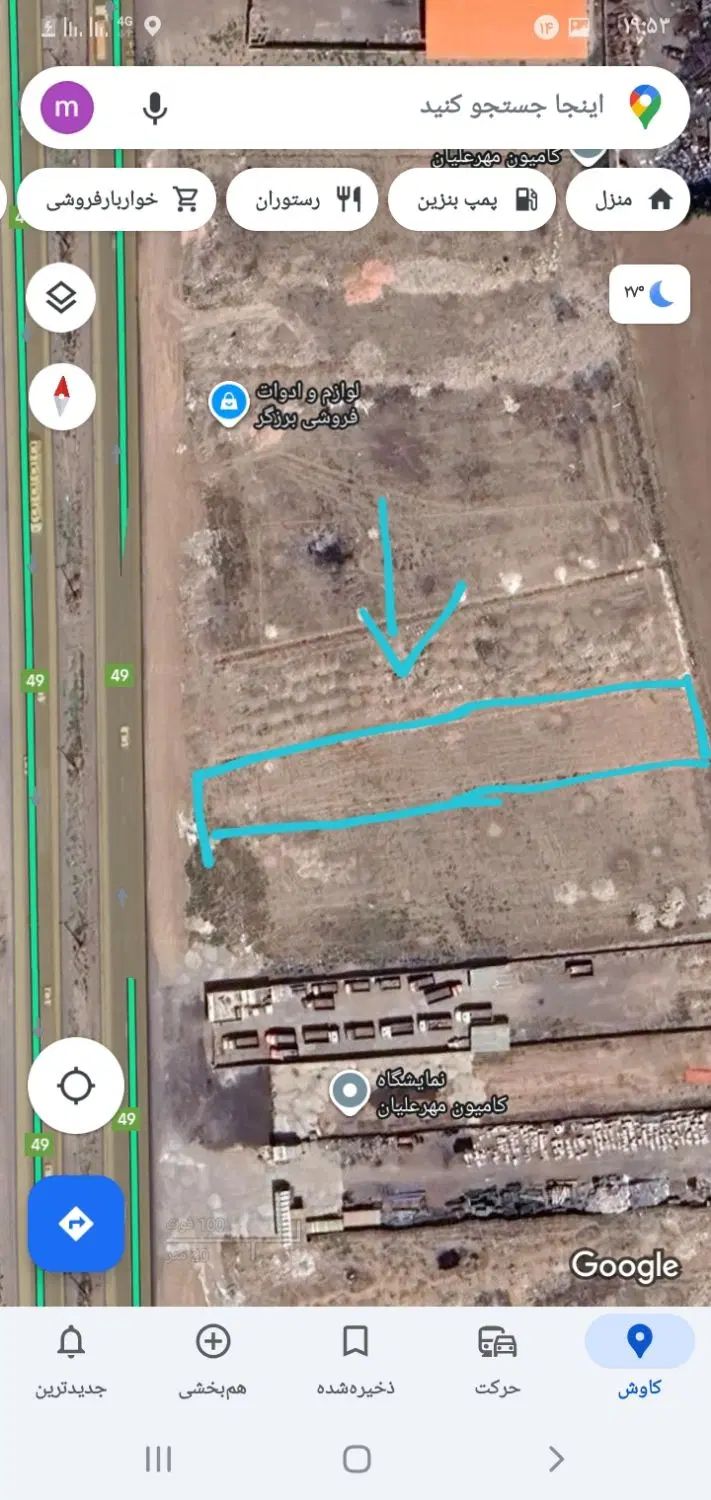Switch to the ذخیره‌شده (Saved) tab

(355, 1358)
